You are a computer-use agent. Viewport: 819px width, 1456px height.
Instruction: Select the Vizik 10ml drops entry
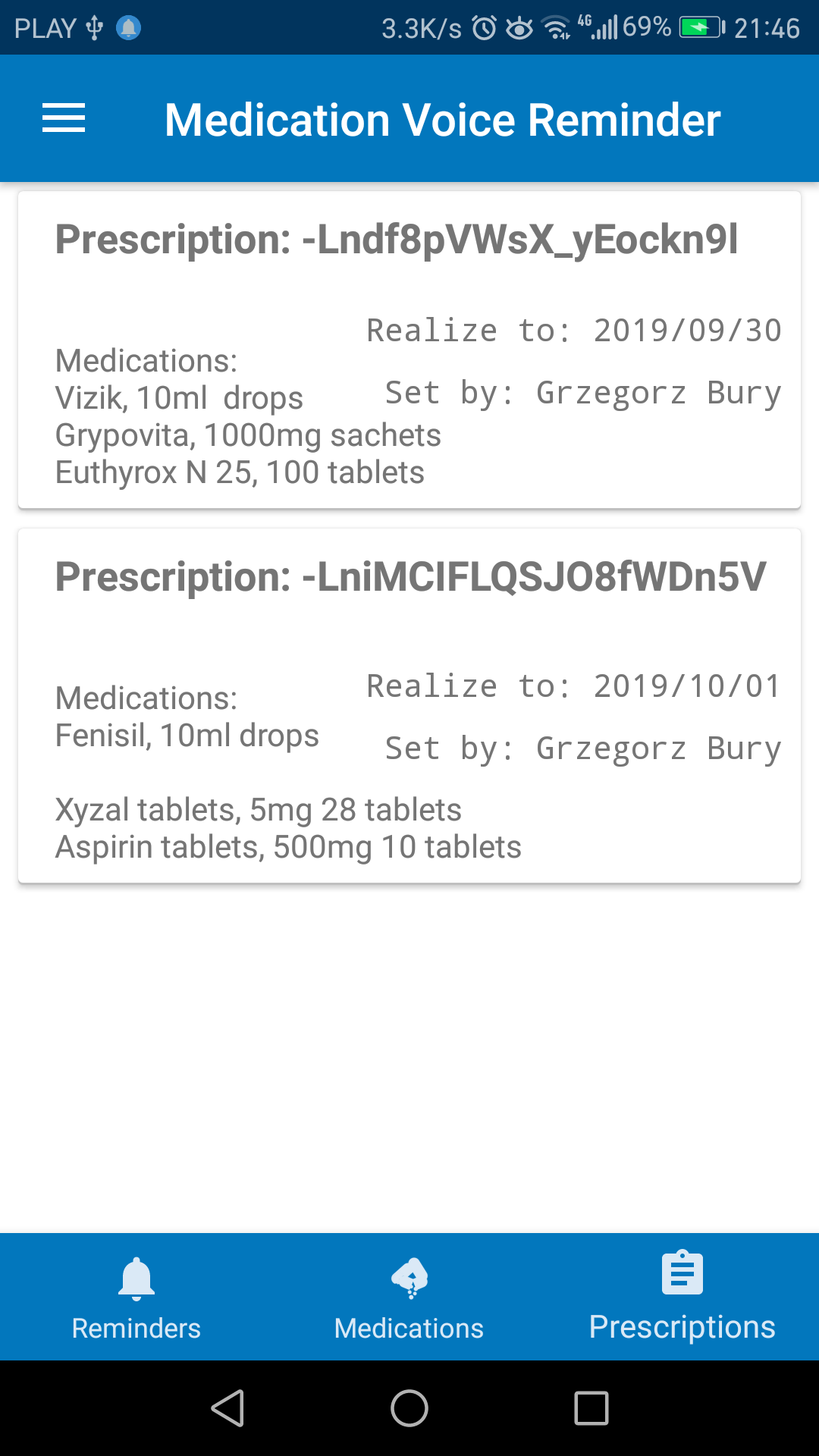[x=178, y=397]
